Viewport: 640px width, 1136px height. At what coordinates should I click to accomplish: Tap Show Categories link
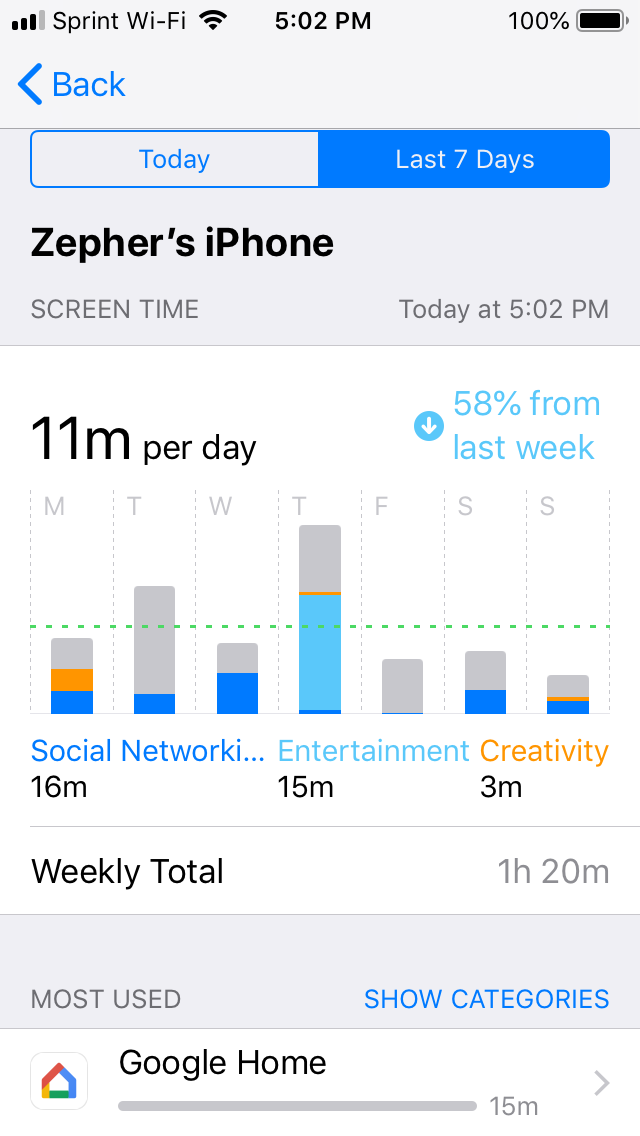point(486,999)
